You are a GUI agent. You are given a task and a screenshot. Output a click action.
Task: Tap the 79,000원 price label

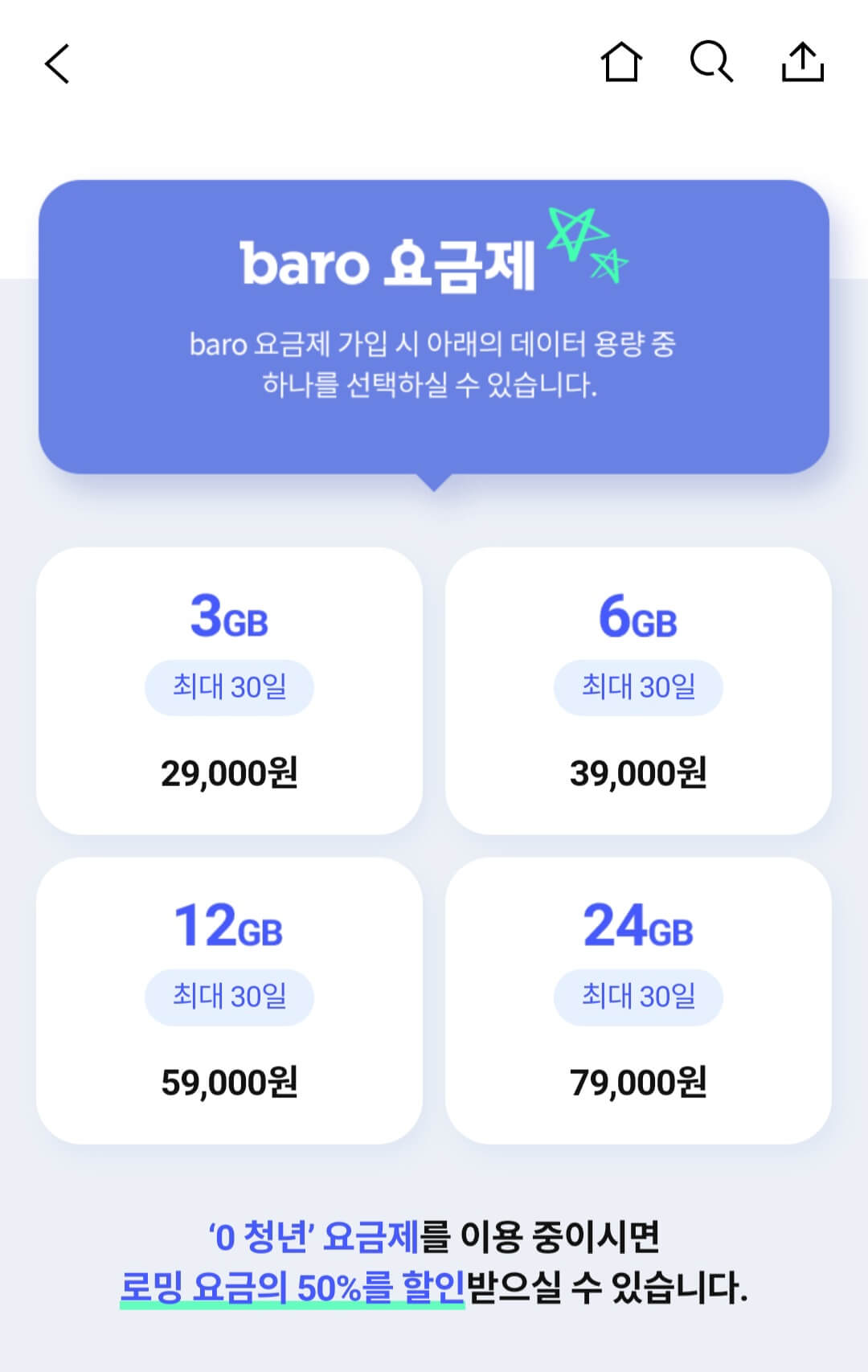click(638, 1083)
